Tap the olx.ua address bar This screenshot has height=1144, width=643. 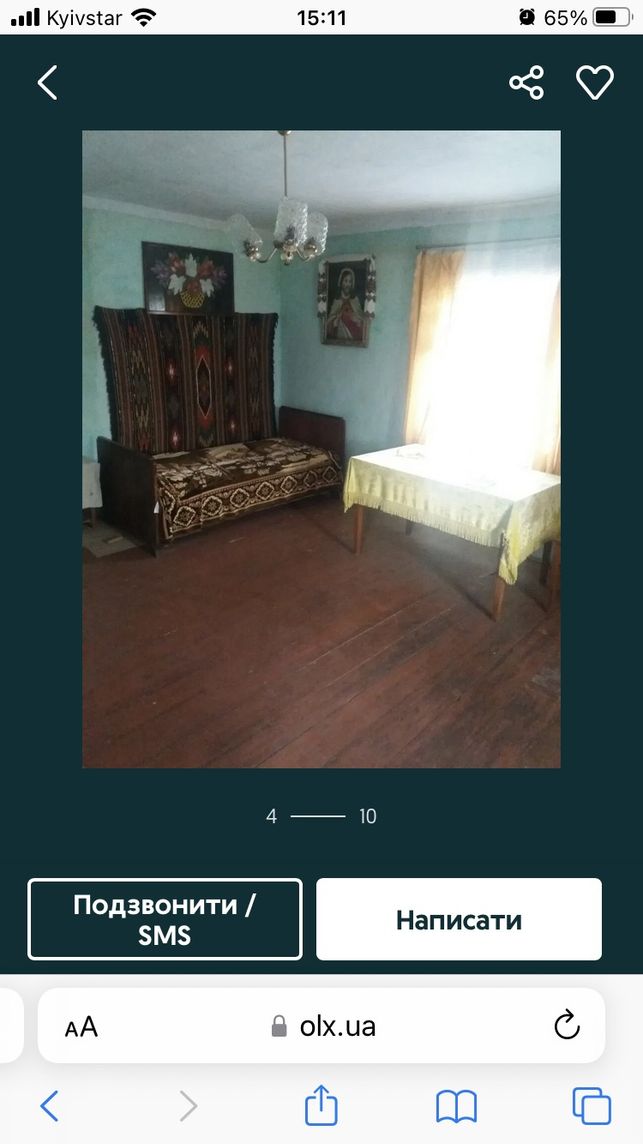click(322, 1026)
